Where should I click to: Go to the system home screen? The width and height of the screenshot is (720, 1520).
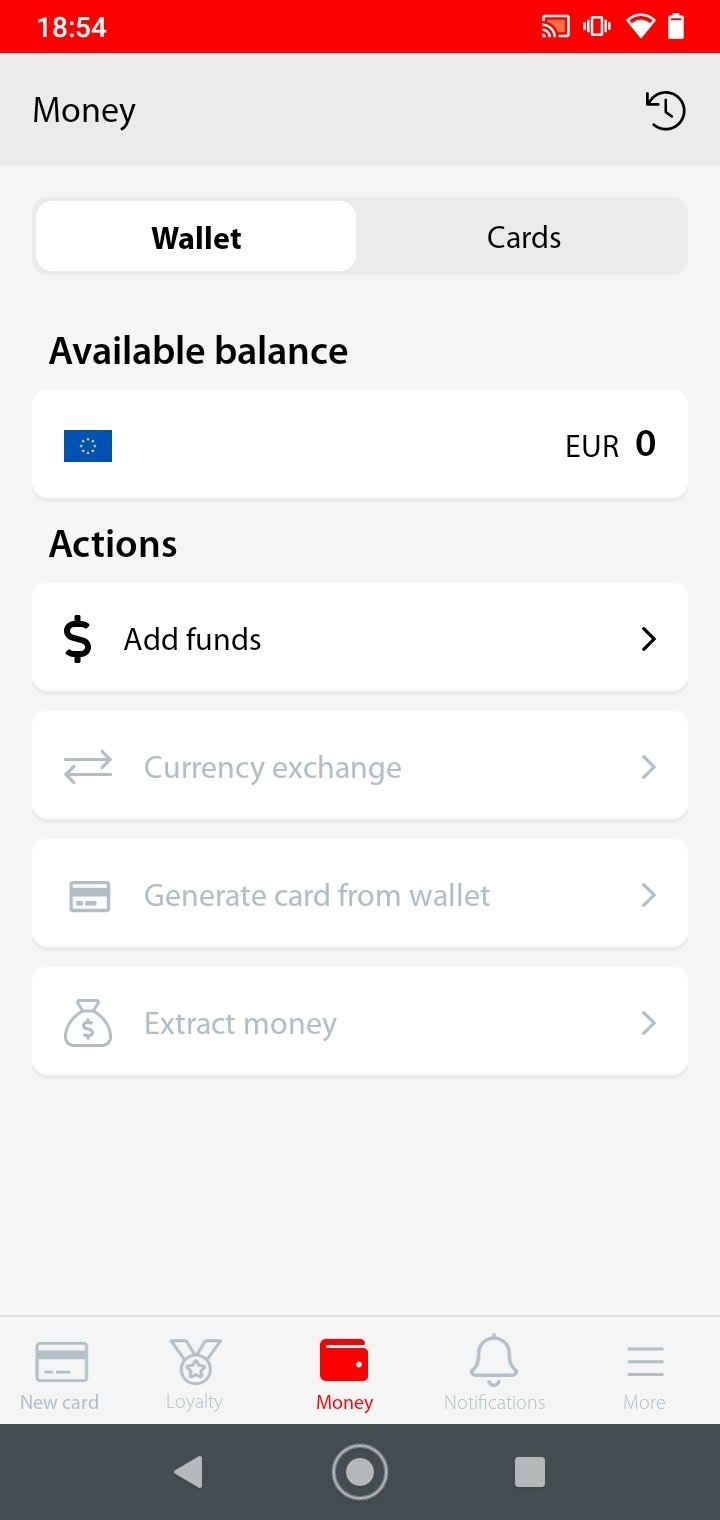click(360, 1471)
